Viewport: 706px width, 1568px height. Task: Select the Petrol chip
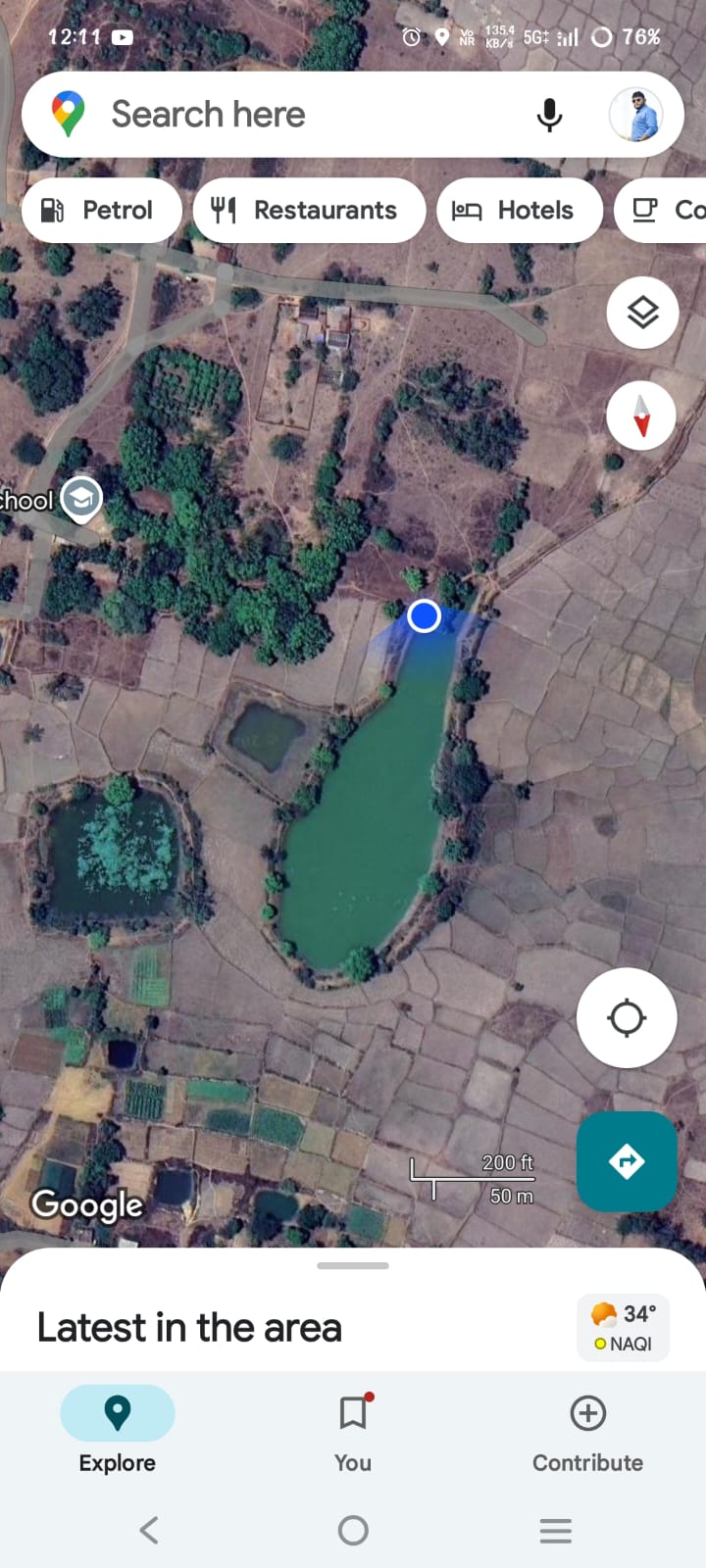tap(101, 210)
